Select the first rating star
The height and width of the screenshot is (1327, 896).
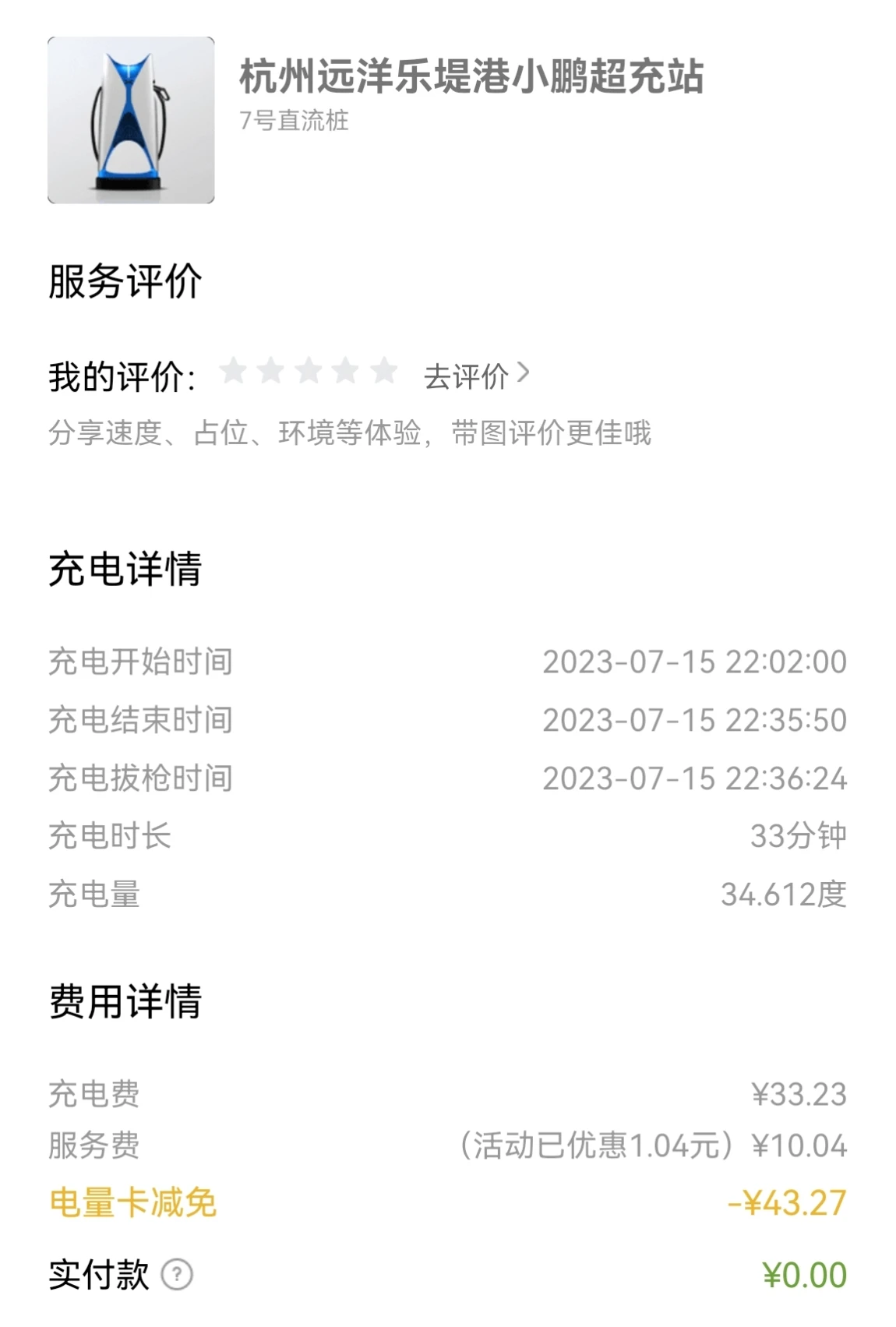pyautogui.click(x=233, y=372)
